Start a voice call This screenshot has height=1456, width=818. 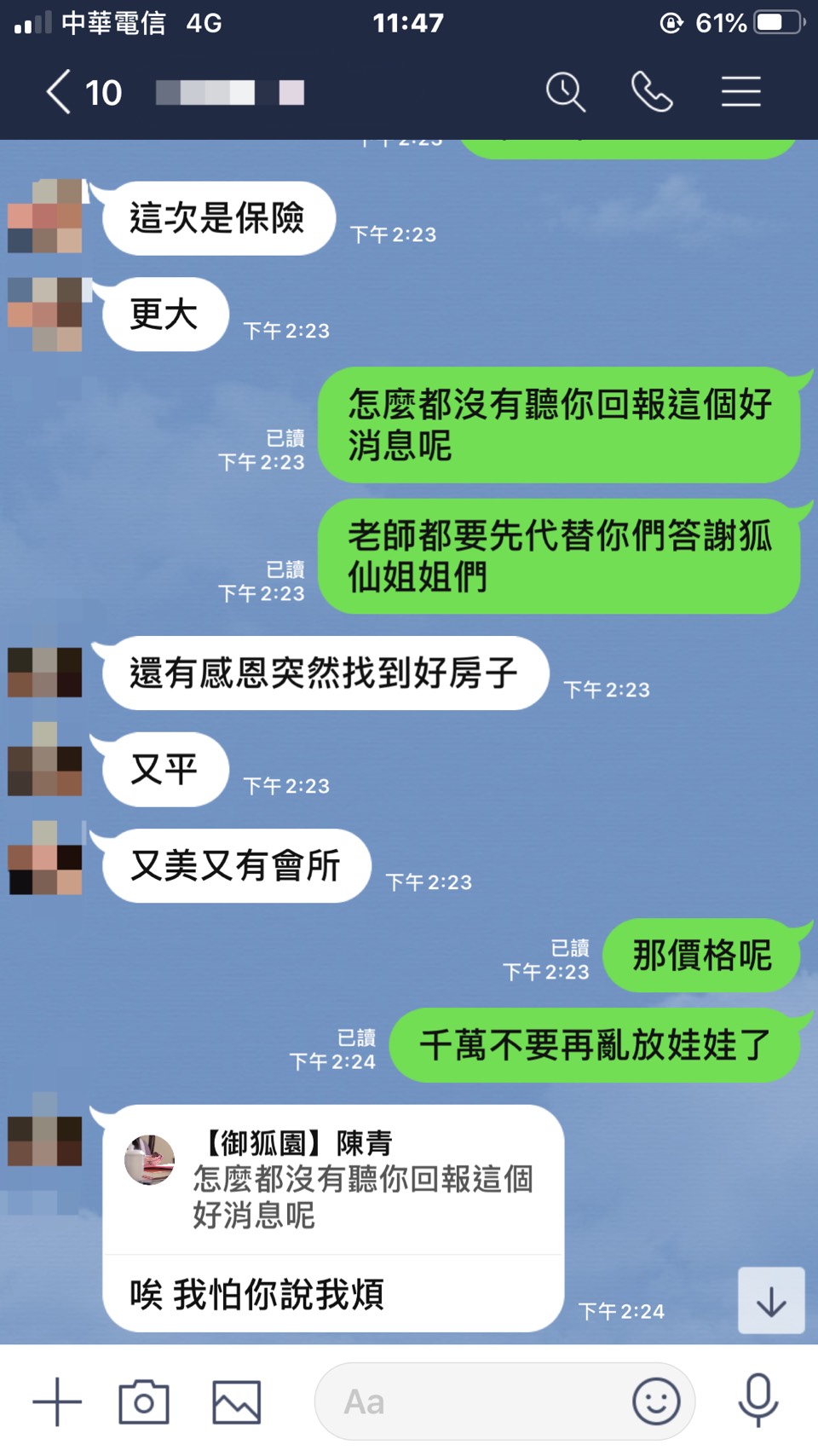[652, 92]
